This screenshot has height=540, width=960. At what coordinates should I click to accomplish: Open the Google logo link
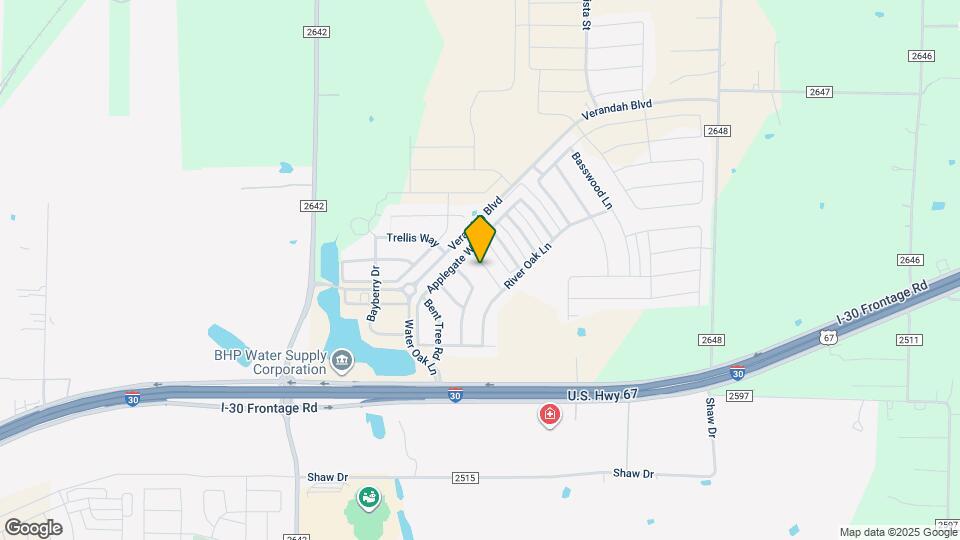coord(33,527)
